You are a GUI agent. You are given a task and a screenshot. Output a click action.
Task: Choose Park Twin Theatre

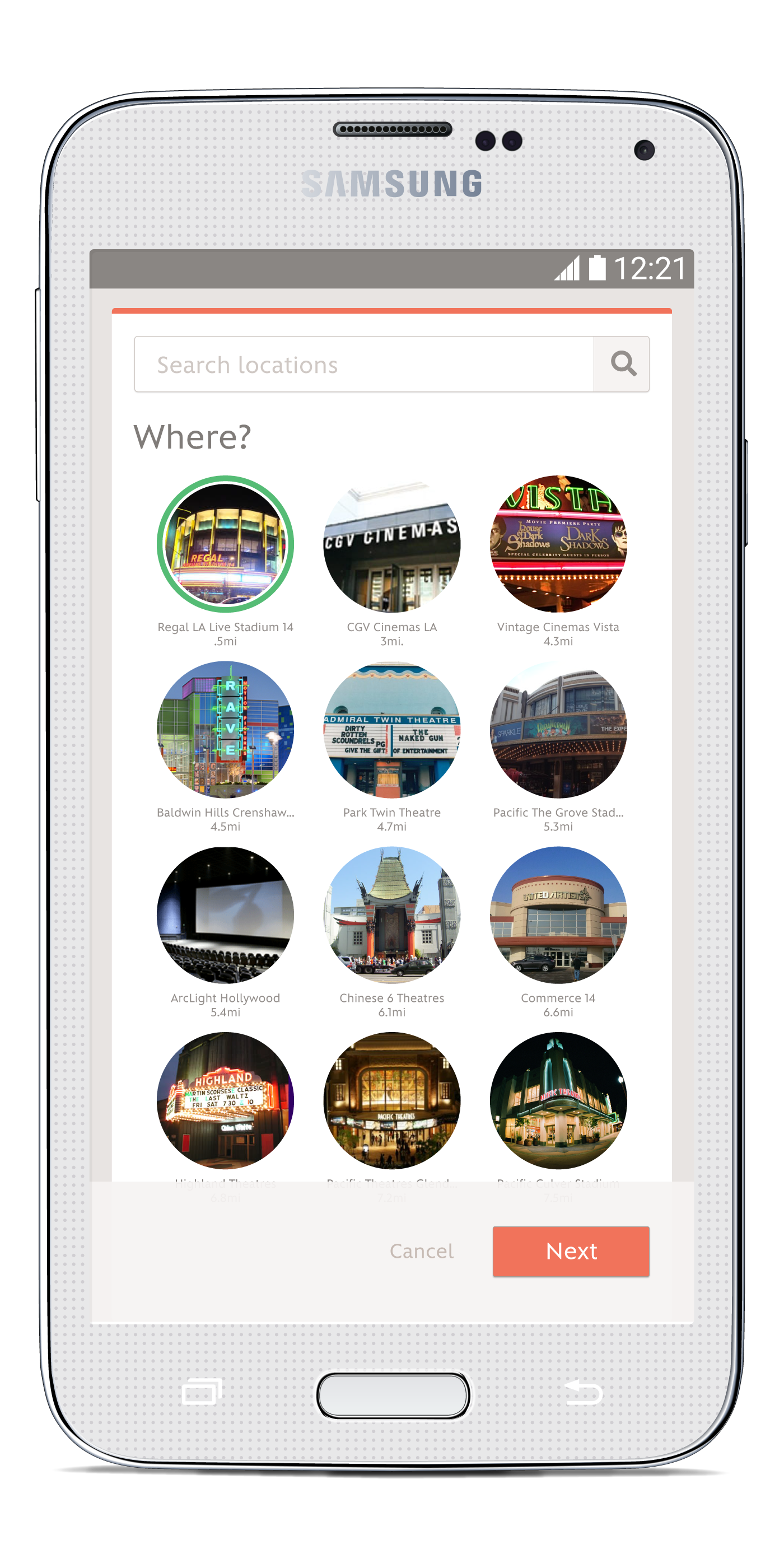coord(392,730)
